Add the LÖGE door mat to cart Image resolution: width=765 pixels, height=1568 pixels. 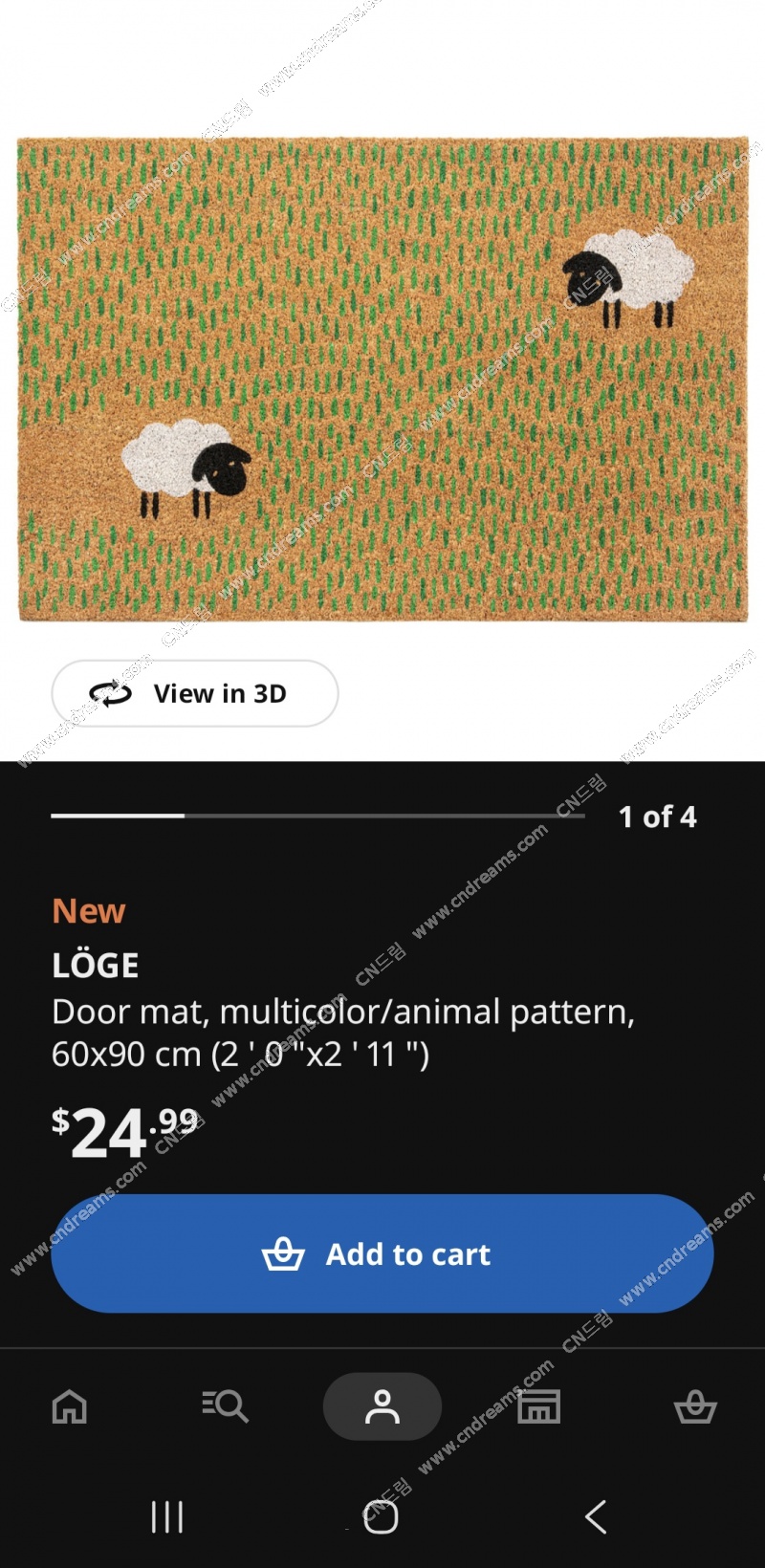tap(382, 1253)
